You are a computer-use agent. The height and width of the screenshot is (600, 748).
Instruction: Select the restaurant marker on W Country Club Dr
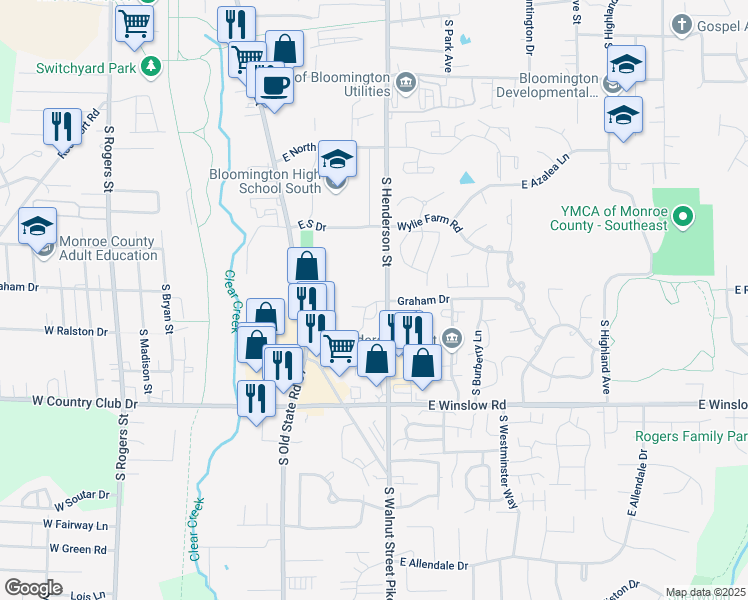pos(257,401)
